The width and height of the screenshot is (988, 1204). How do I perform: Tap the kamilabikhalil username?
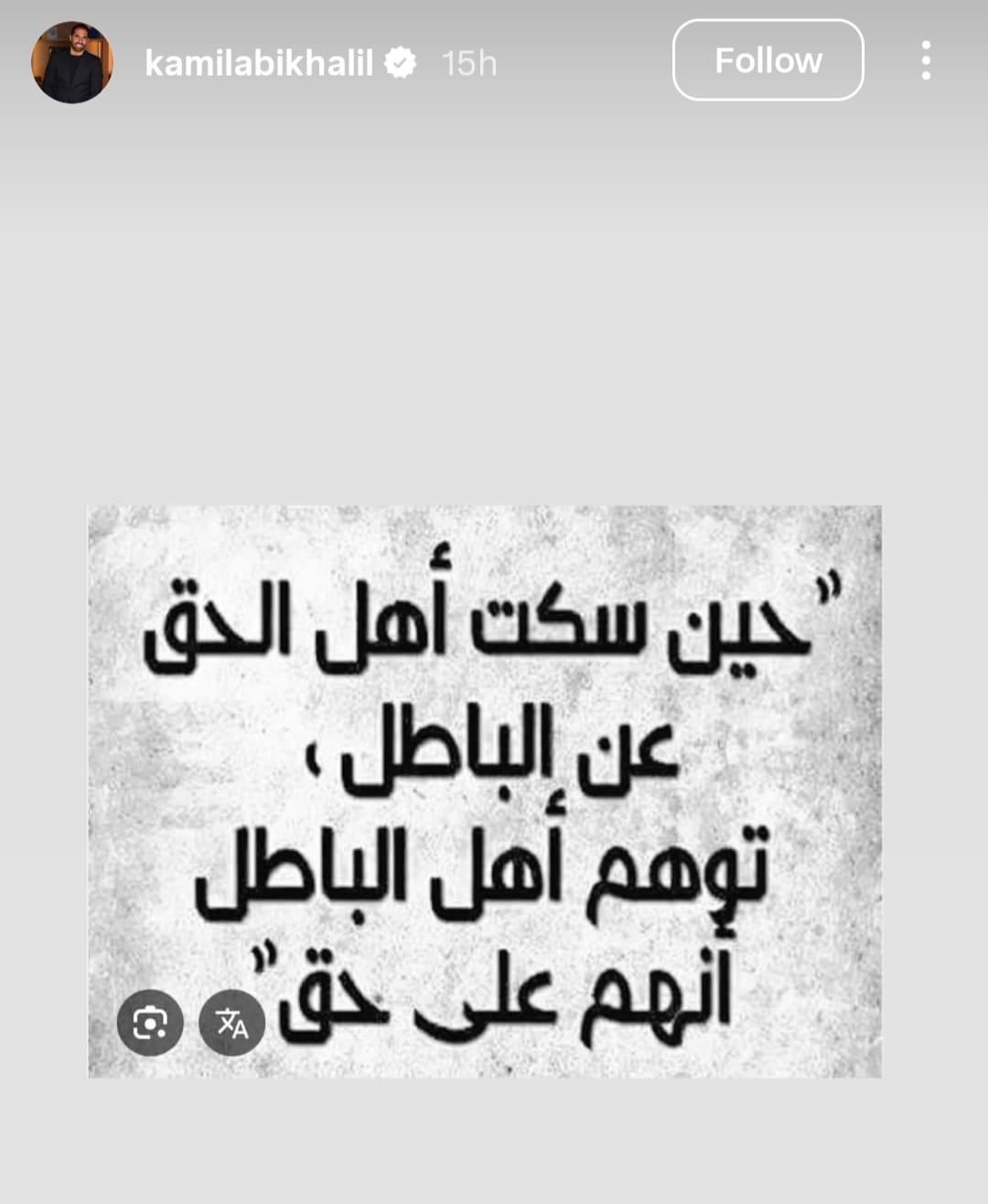tap(259, 63)
